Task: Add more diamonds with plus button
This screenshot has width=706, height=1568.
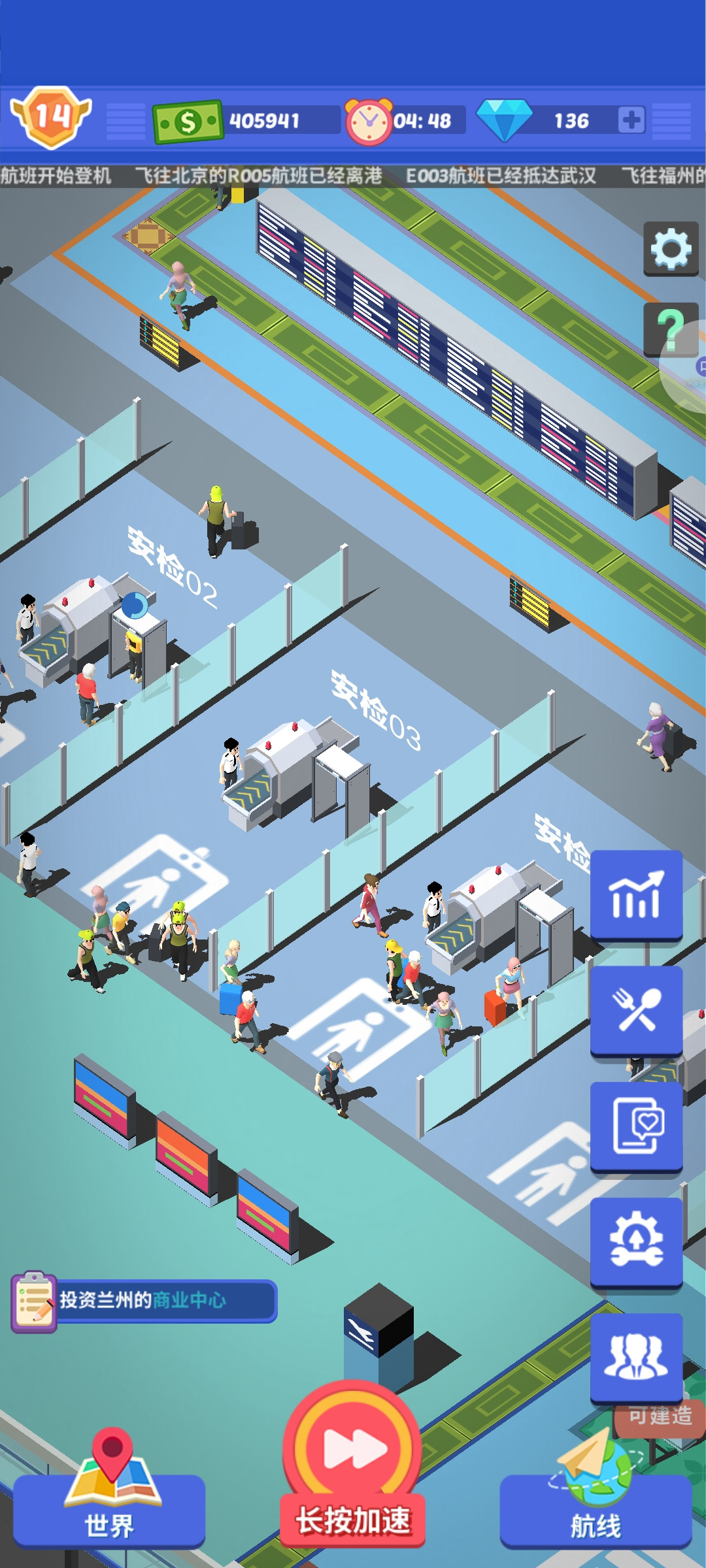Action: (x=631, y=120)
